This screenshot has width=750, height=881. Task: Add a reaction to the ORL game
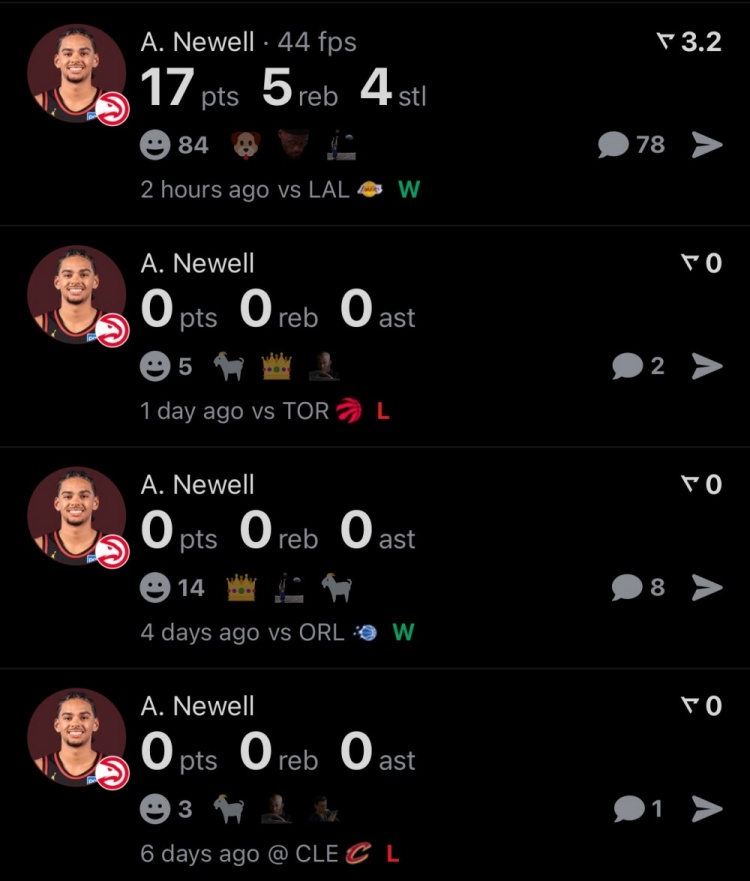click(x=155, y=588)
